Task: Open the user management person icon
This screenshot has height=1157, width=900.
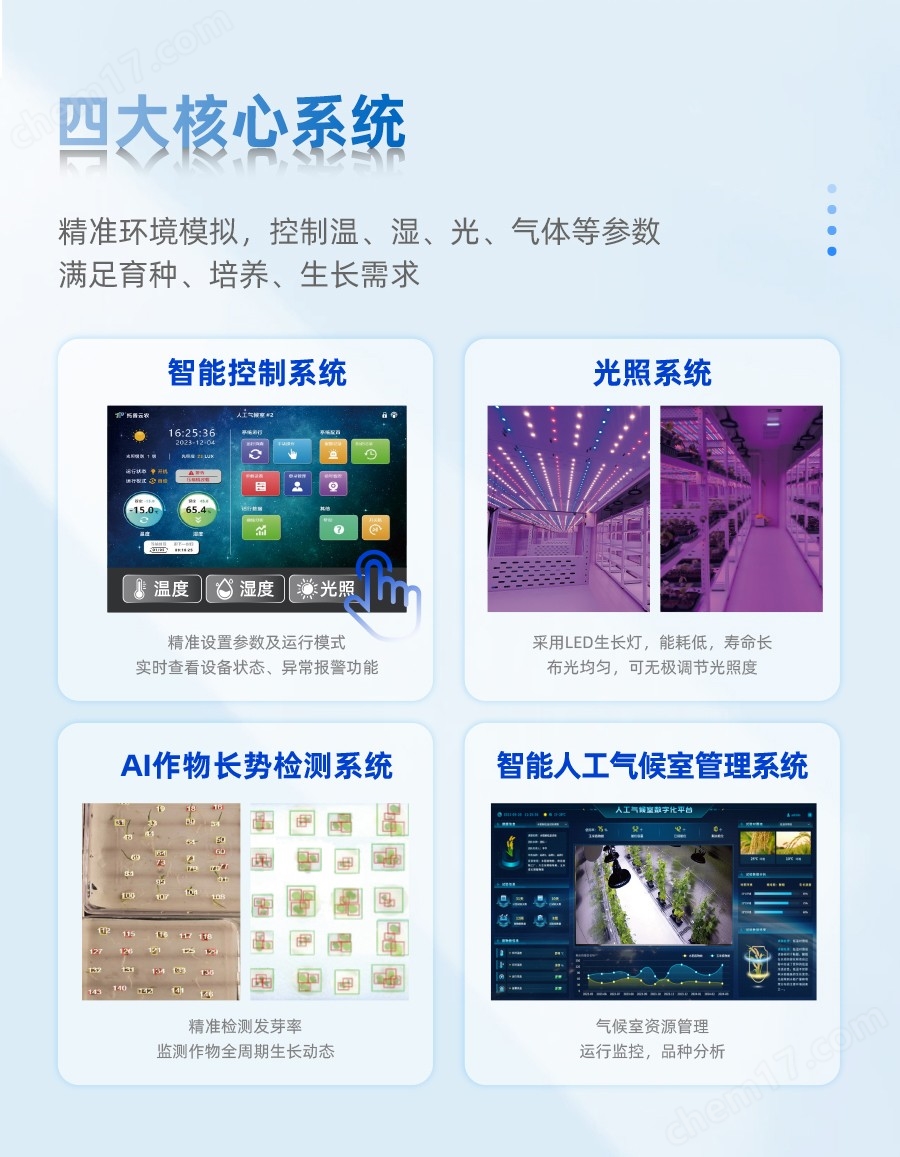Action: click(298, 483)
